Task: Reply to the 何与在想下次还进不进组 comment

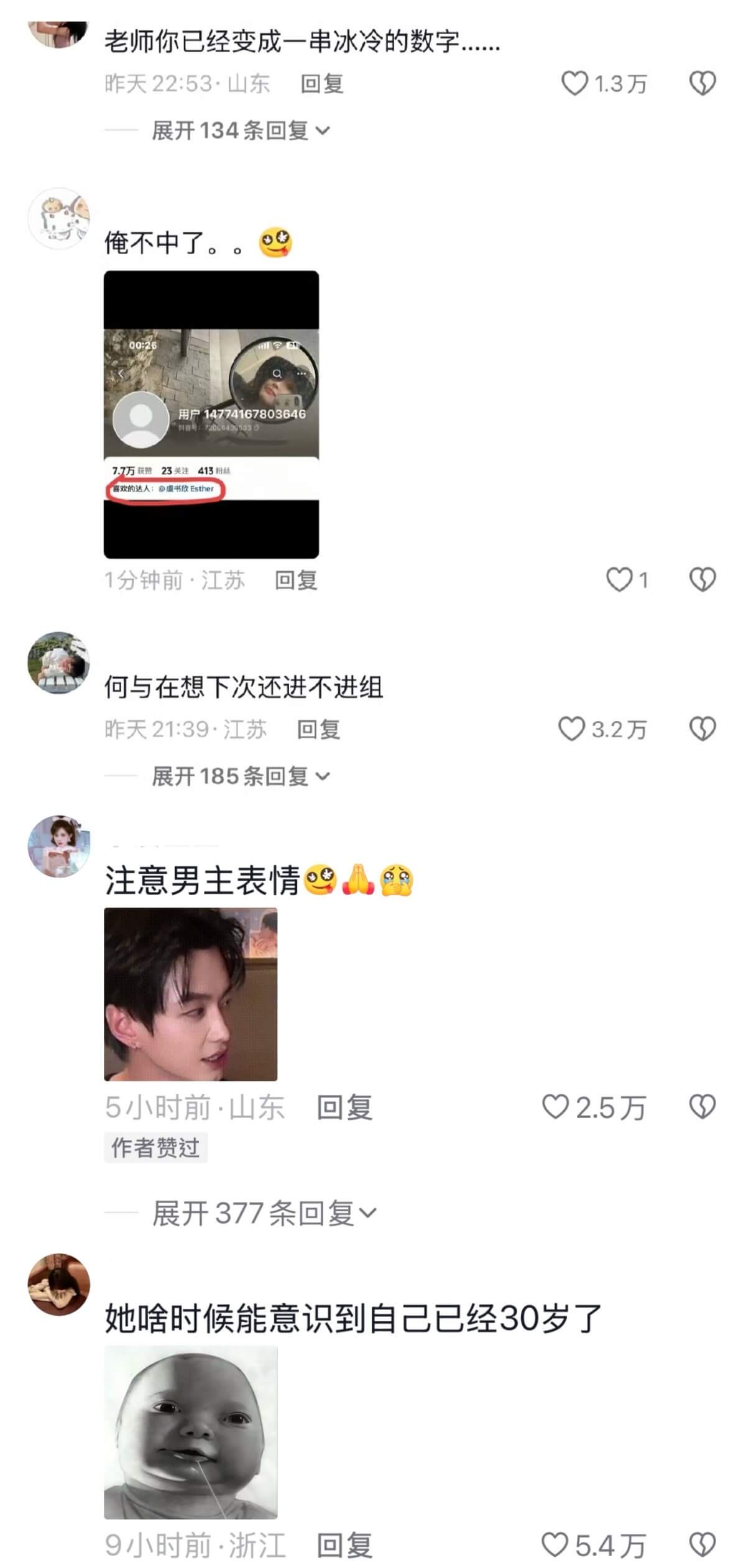Action: [318, 729]
